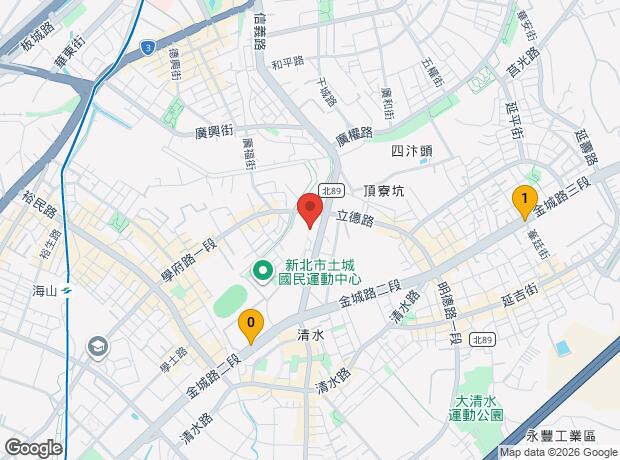
Task: Tap the red location pin
Action: [309, 211]
